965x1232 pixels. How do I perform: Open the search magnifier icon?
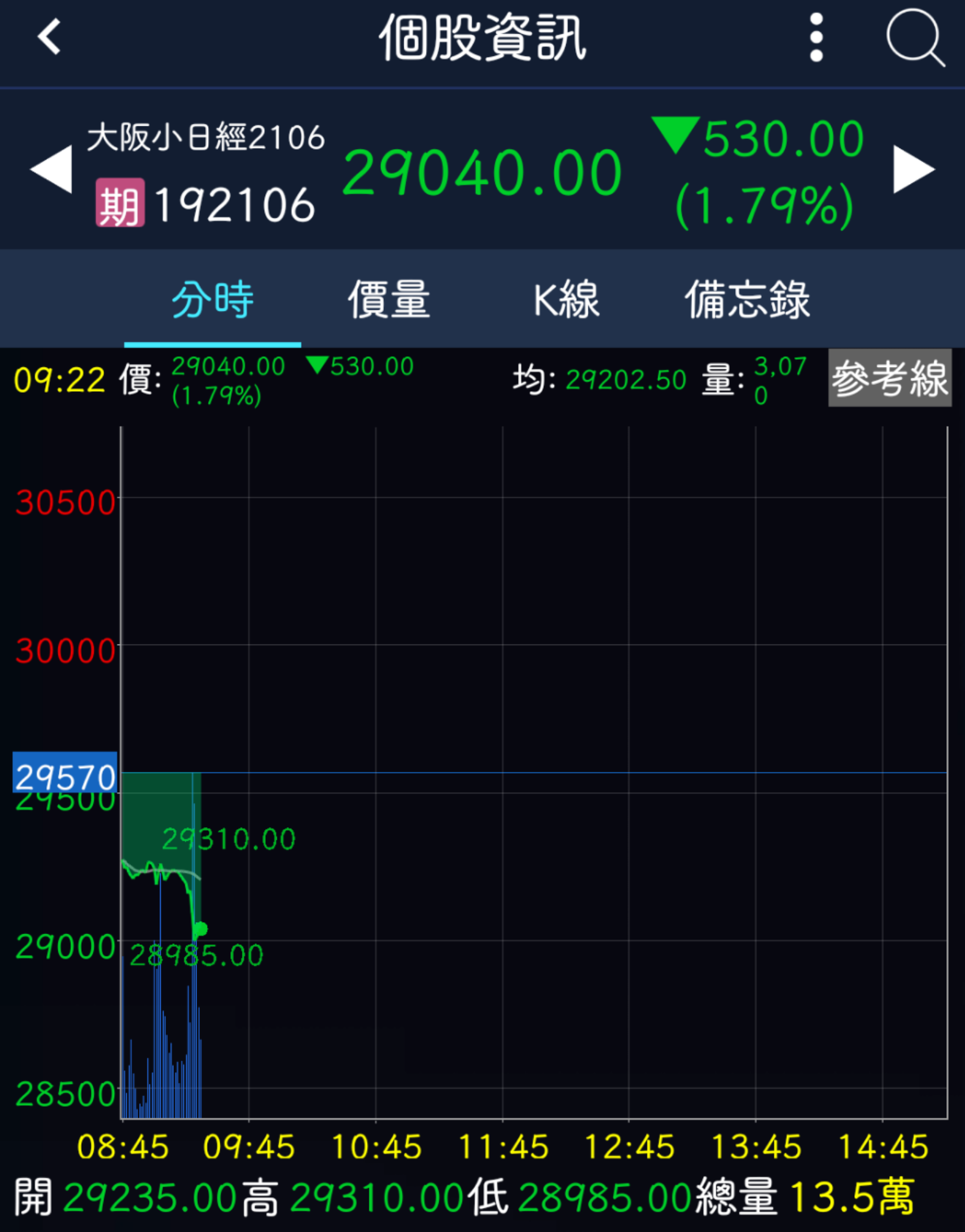pos(915,37)
